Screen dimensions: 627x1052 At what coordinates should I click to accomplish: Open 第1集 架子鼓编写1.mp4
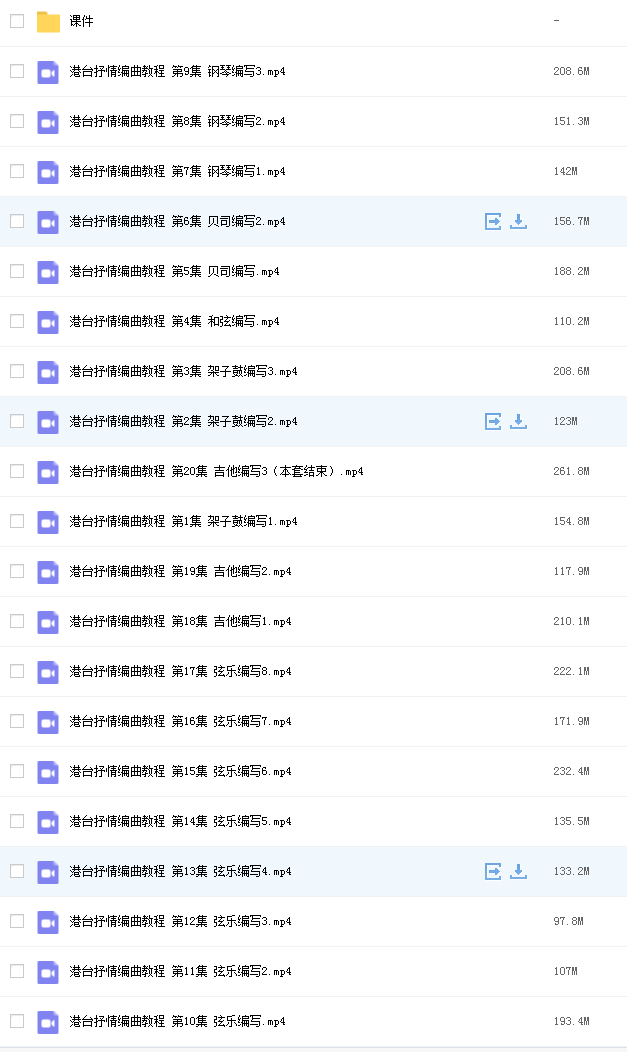(x=183, y=521)
